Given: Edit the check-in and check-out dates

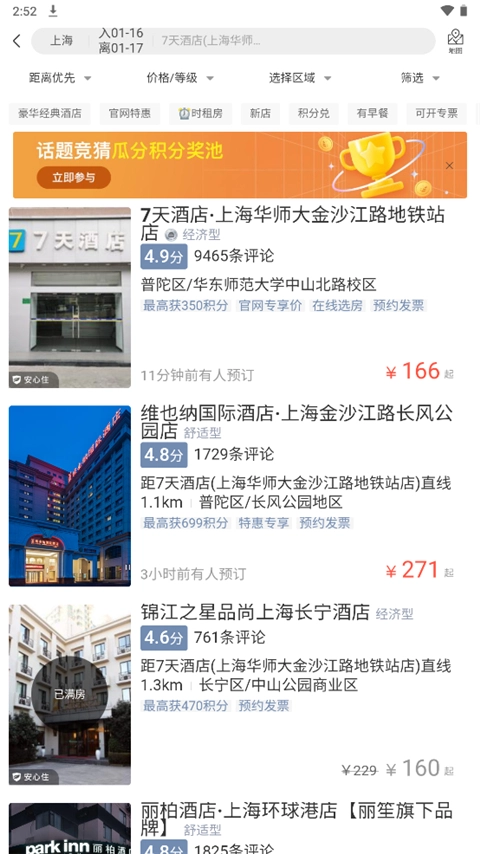Looking at the screenshot, I should click(x=121, y=41).
